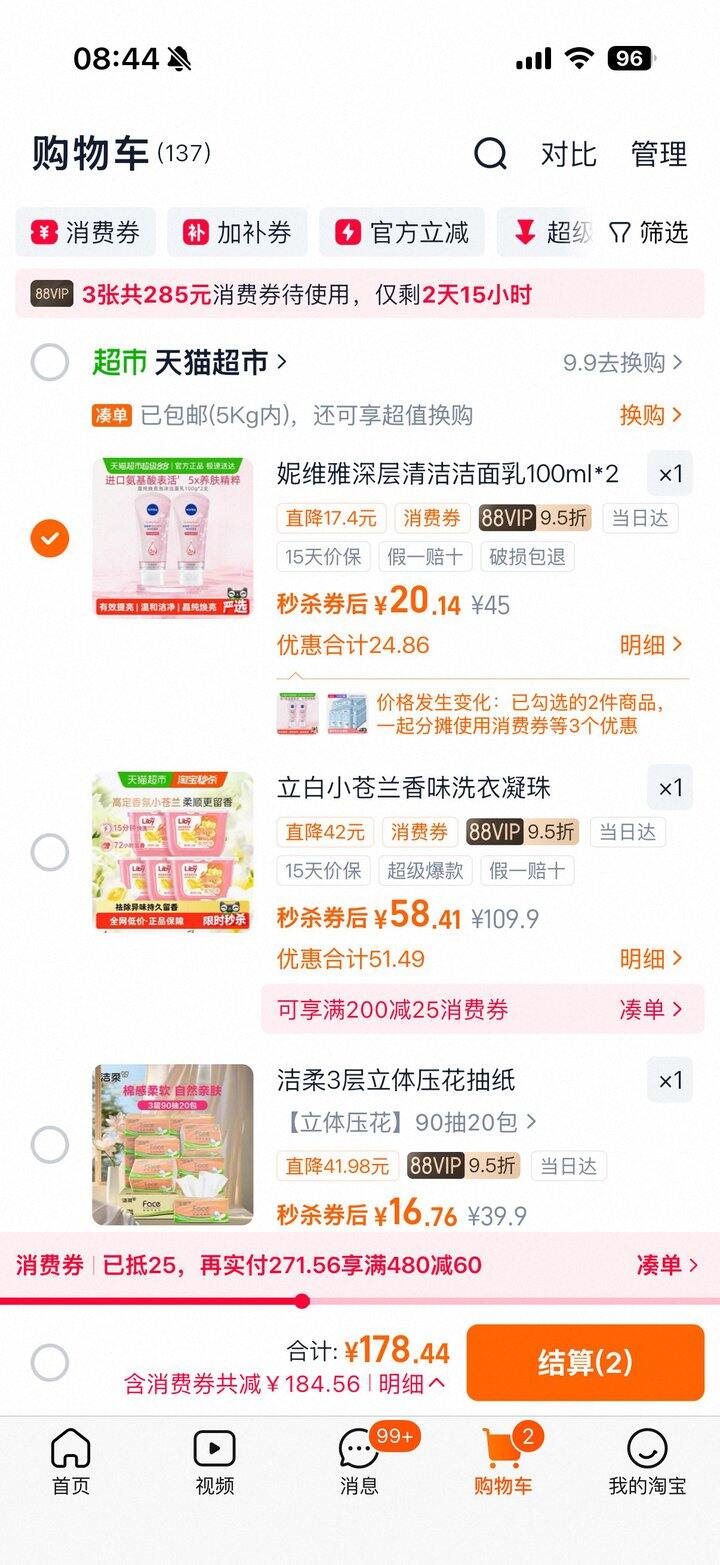
Task: Open the cart search icon
Action: point(490,154)
